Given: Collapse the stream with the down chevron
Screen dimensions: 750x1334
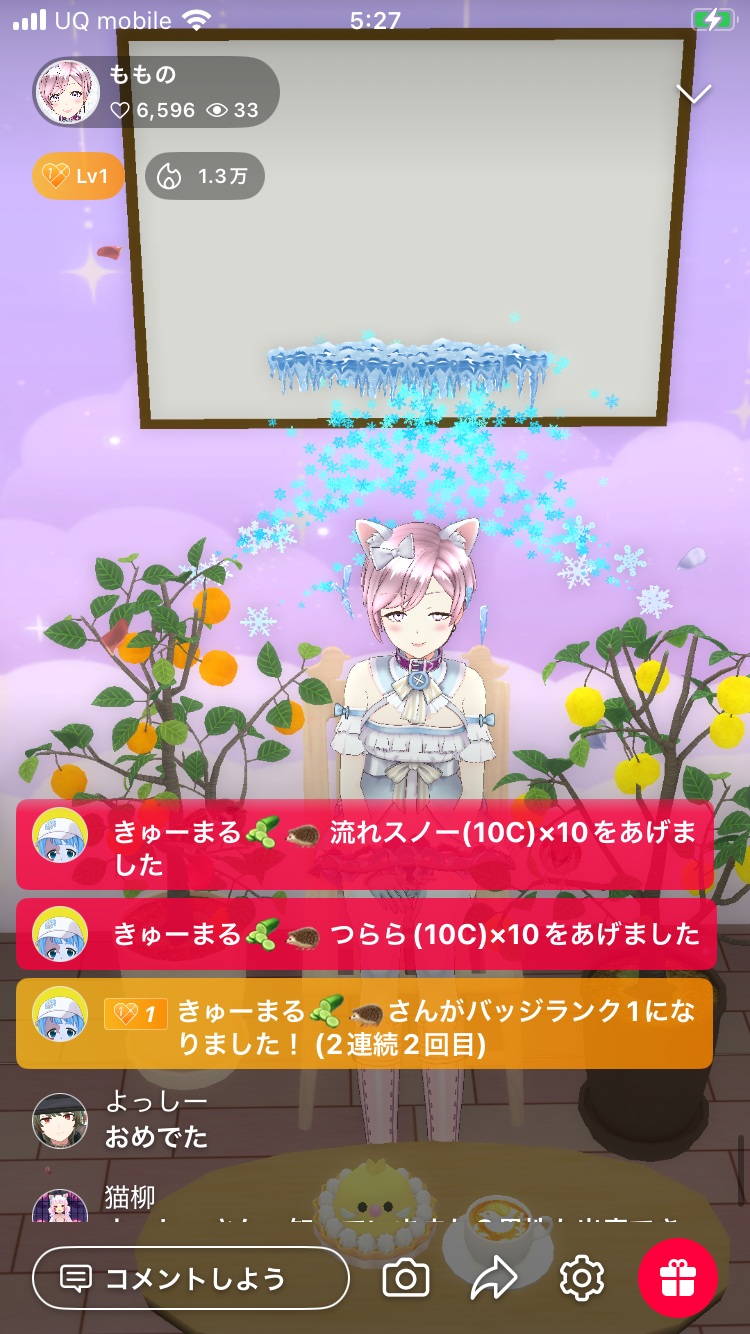Looking at the screenshot, I should [x=694, y=94].
